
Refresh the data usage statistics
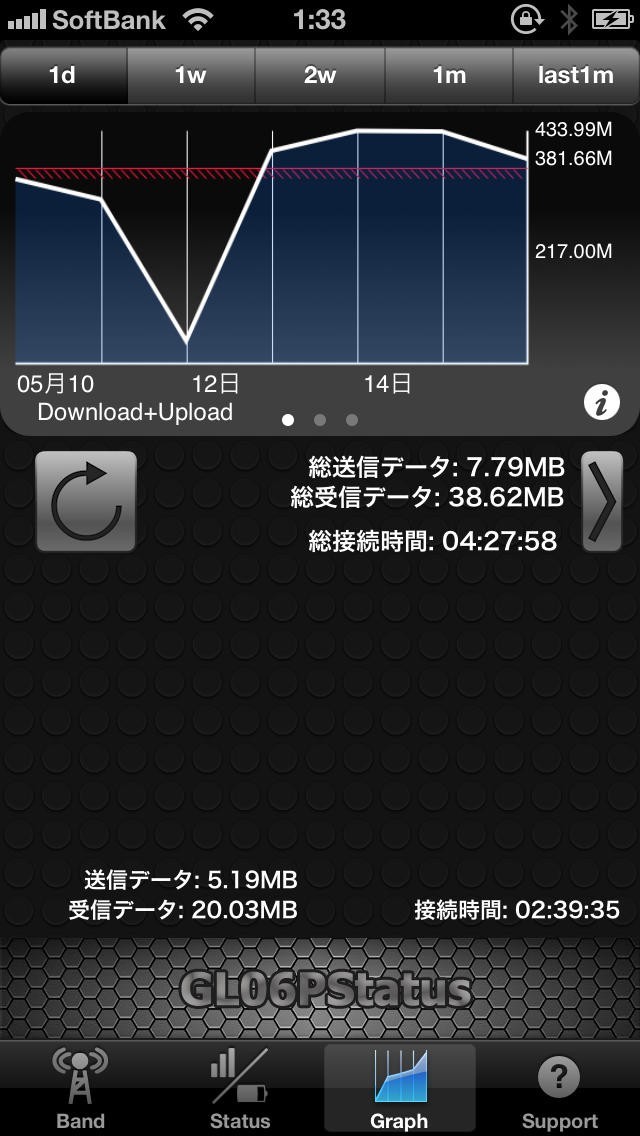click(x=86, y=502)
